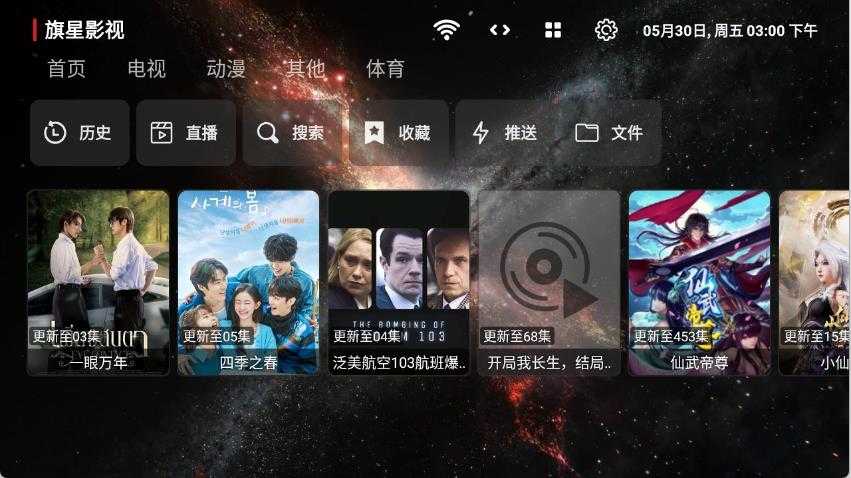Open 收藏 favorites
Image resolution: width=851 pixels, height=478 pixels.
click(x=398, y=133)
